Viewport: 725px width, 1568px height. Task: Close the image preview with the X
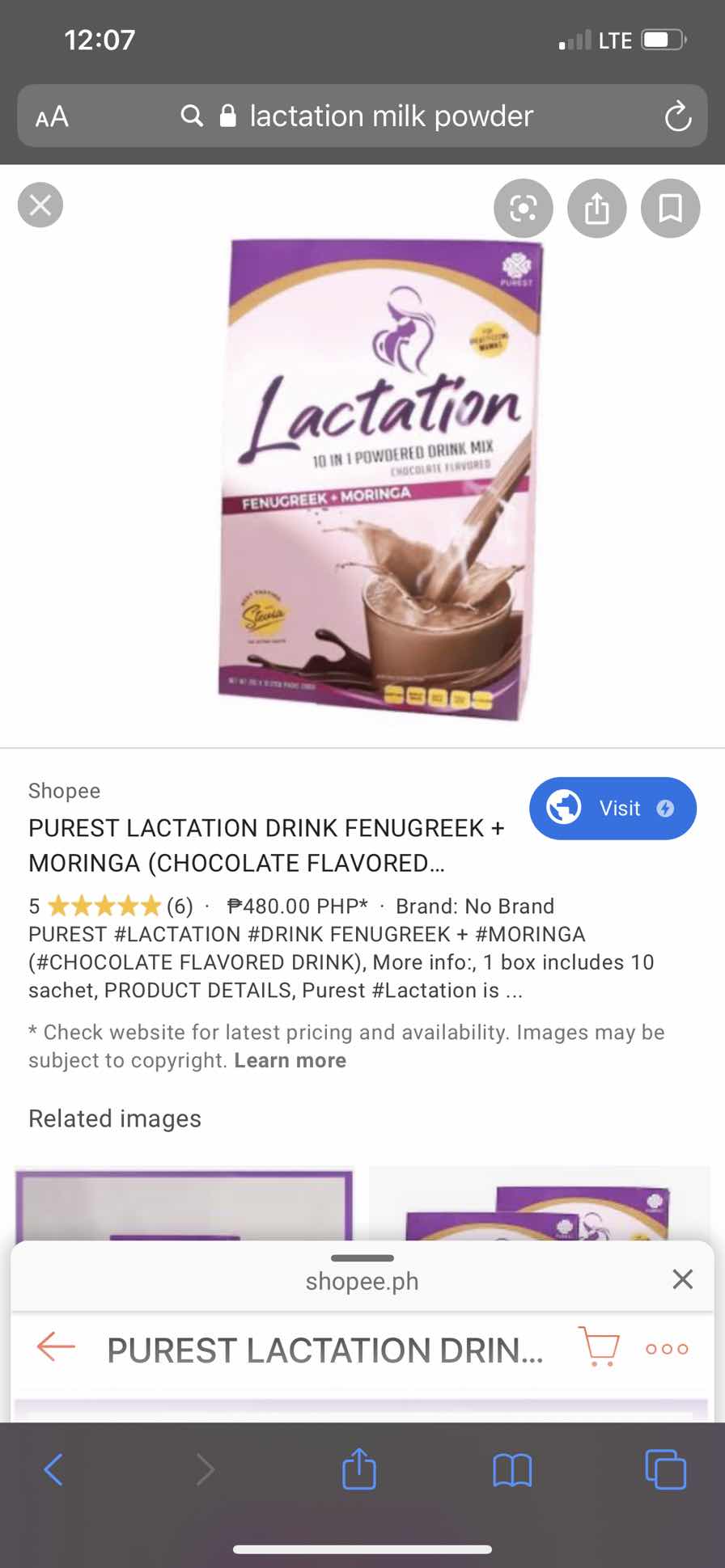[x=40, y=205]
